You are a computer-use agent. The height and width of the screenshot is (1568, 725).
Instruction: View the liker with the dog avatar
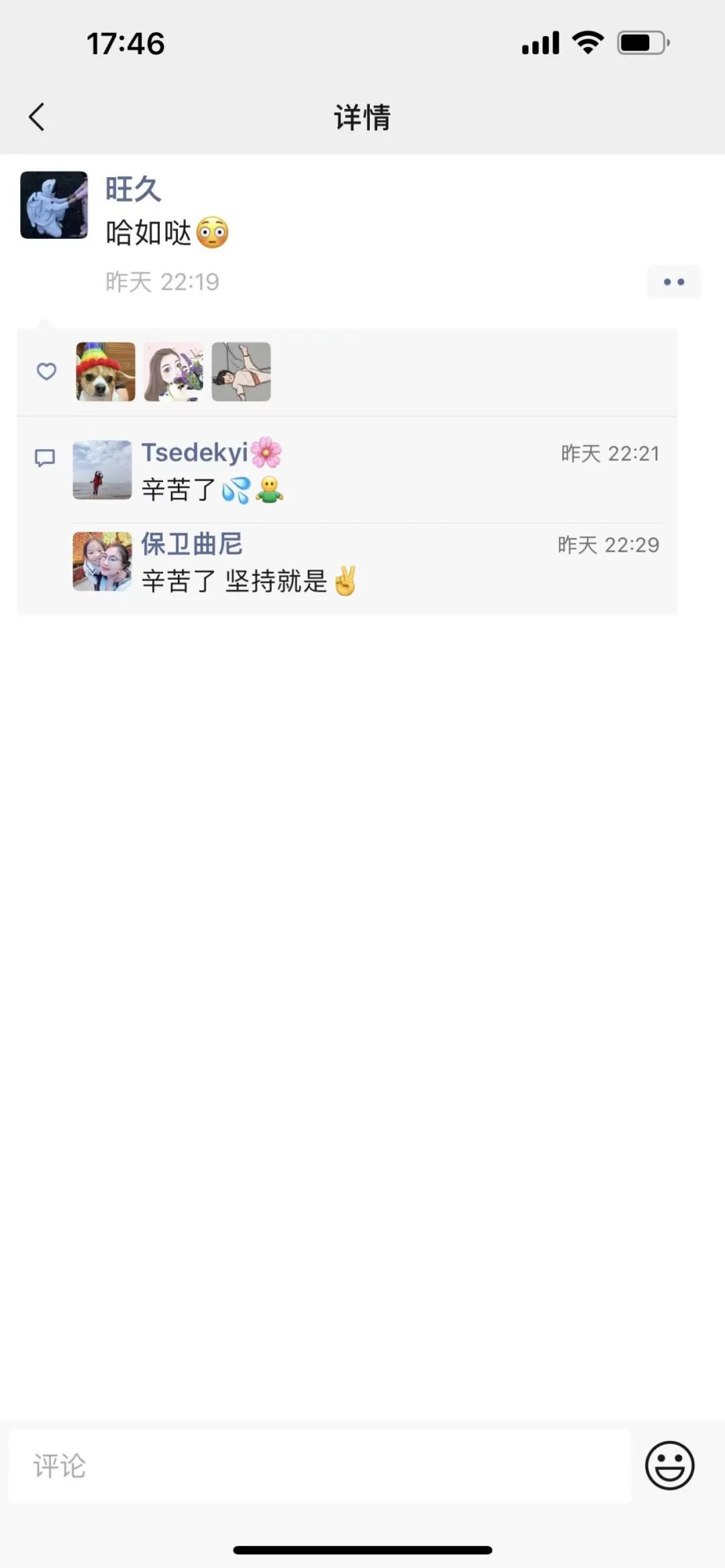105,372
